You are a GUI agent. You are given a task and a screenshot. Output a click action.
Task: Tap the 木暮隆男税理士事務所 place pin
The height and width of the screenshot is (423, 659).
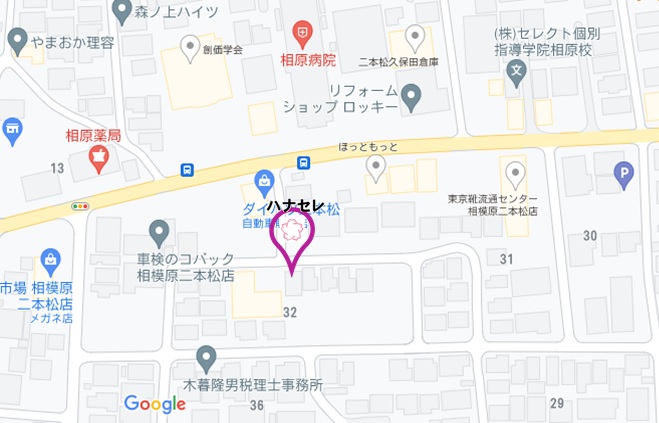pyautogui.click(x=207, y=356)
